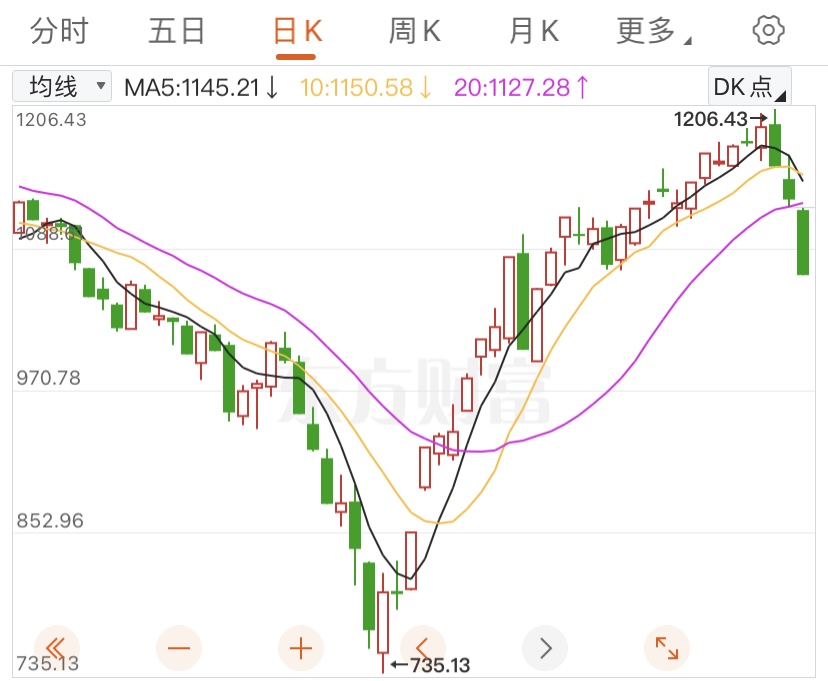Viewport: 828px width, 681px height.
Task: Switch to the 分时 tab
Action: (59, 31)
